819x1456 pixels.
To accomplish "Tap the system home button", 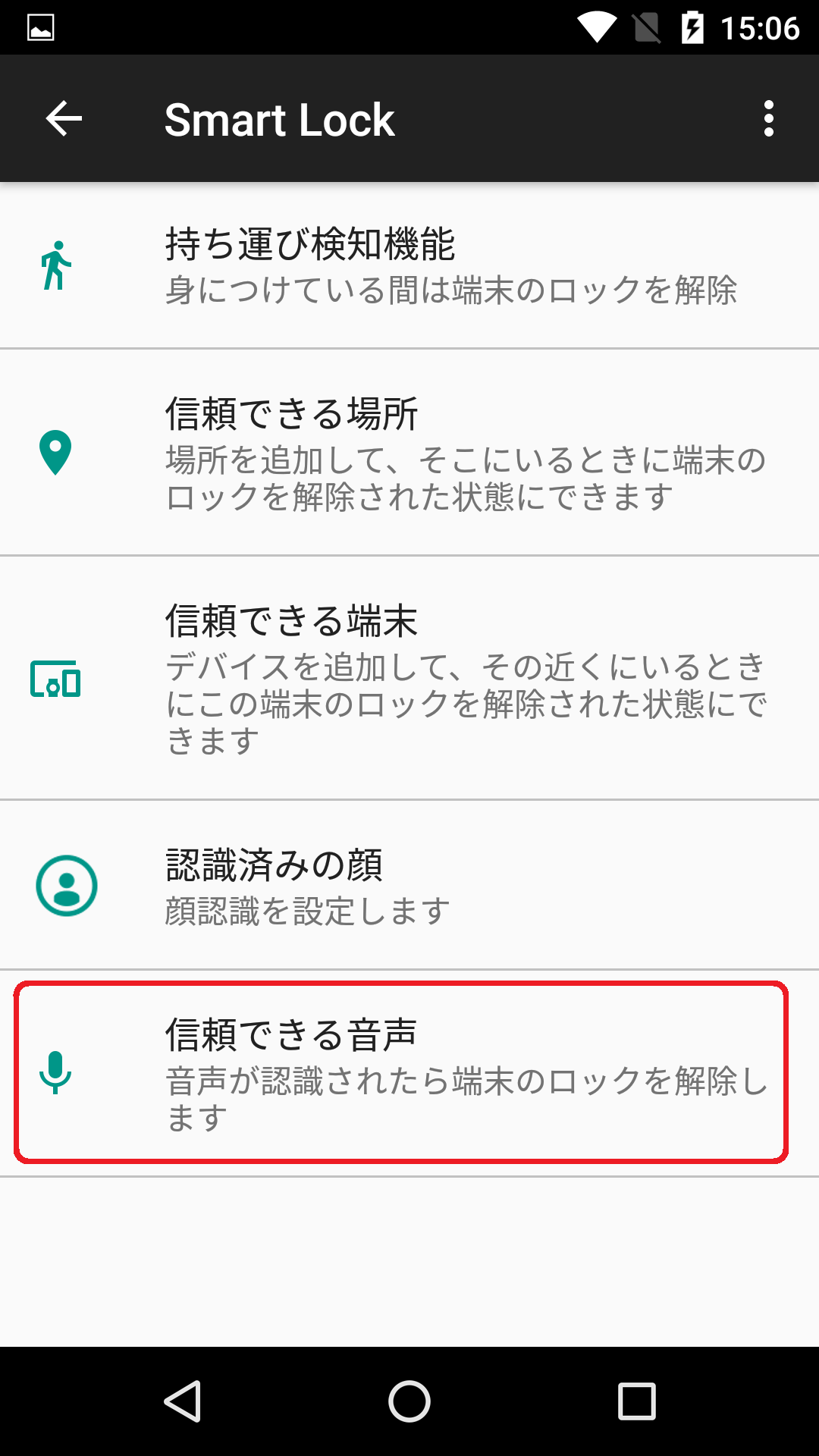I will pyautogui.click(x=409, y=1401).
